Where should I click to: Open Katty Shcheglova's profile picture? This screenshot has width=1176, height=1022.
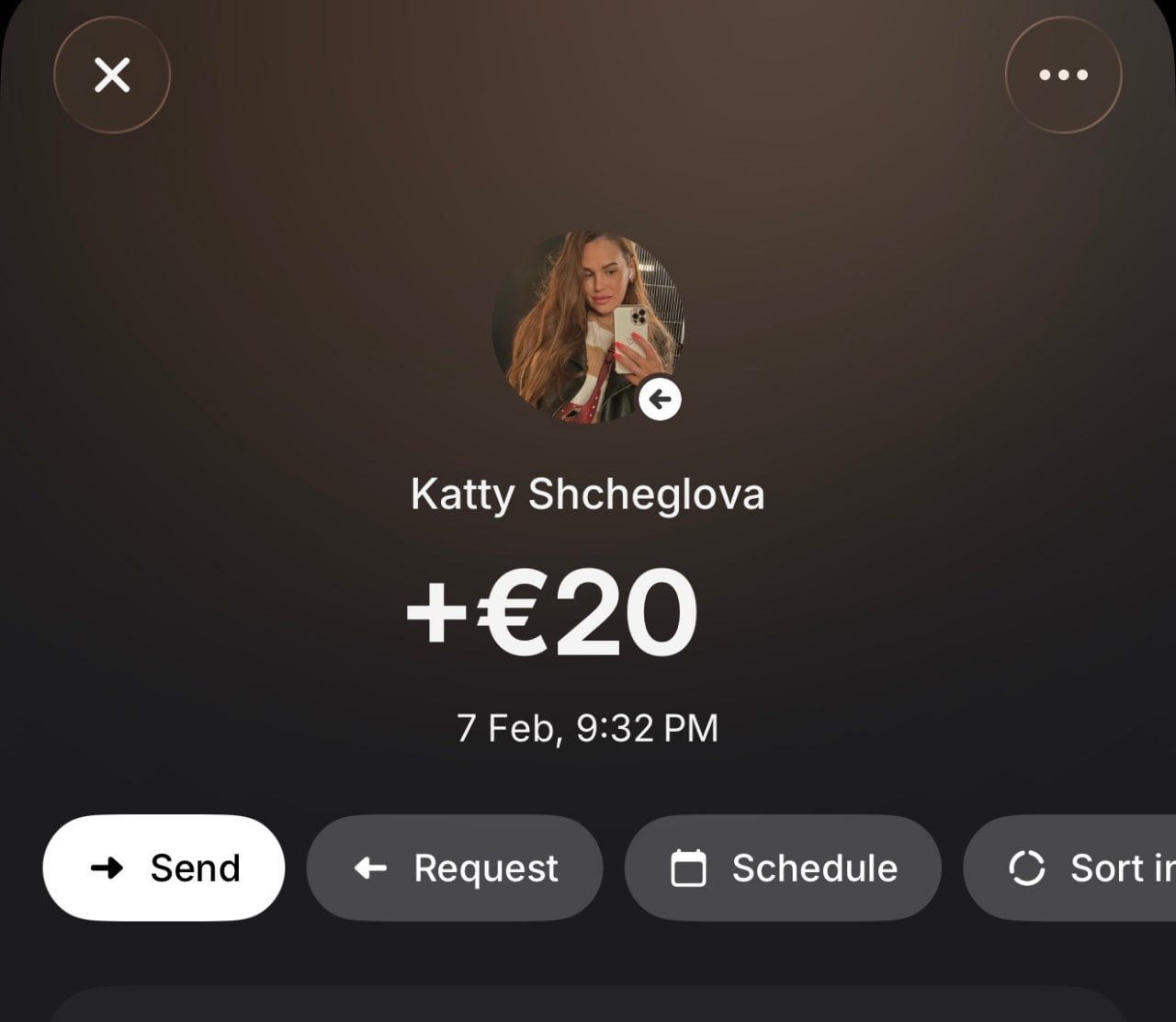(x=588, y=326)
